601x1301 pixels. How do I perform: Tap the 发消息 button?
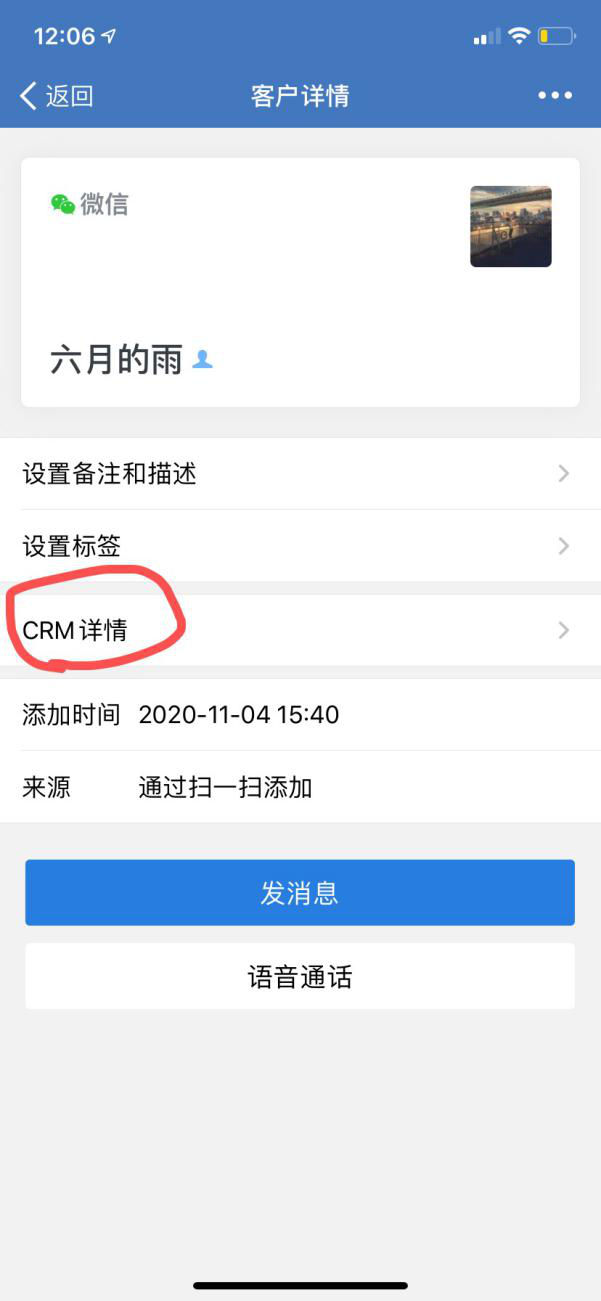click(300, 893)
